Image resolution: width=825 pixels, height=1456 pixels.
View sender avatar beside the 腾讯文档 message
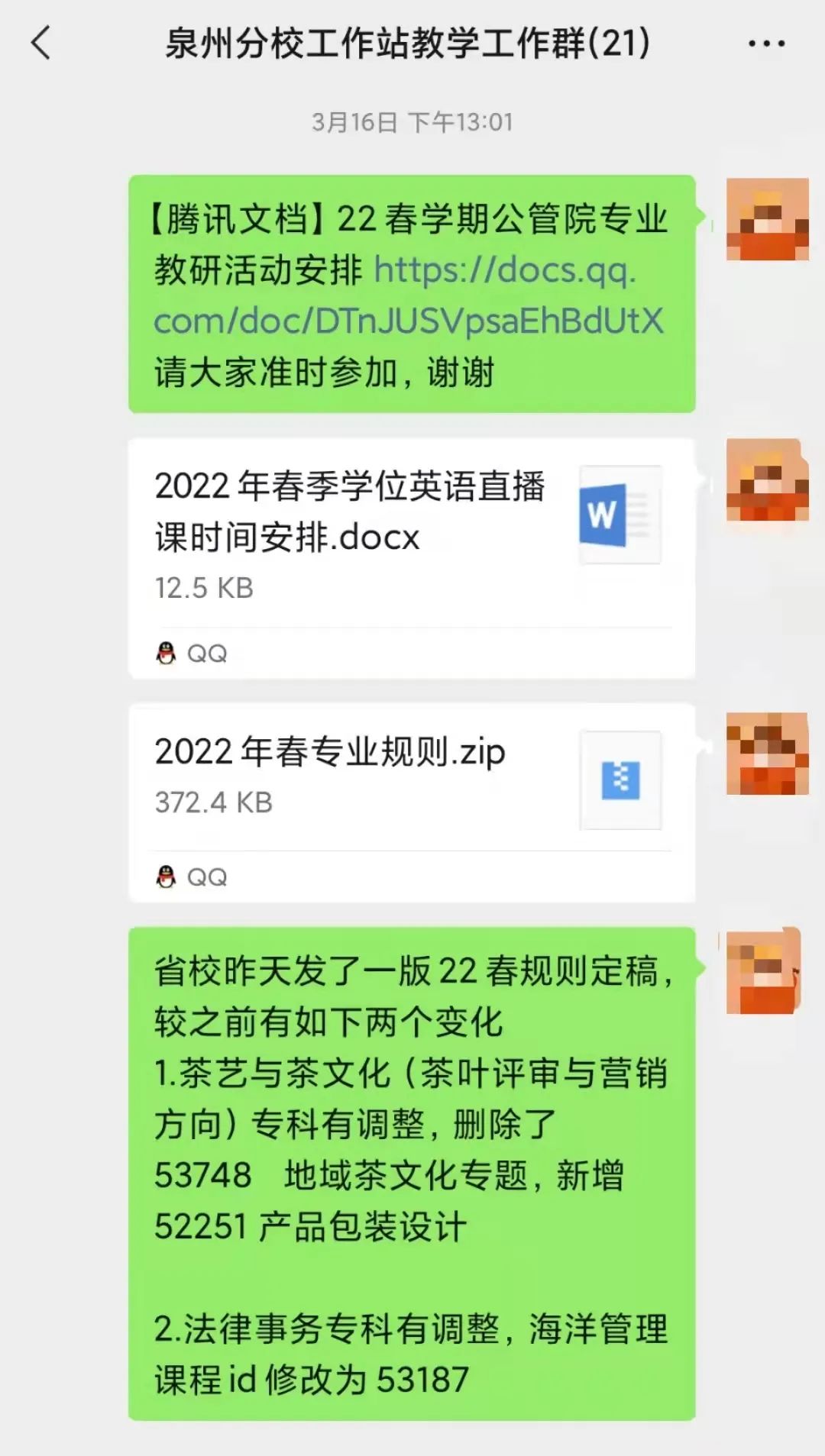[x=767, y=220]
